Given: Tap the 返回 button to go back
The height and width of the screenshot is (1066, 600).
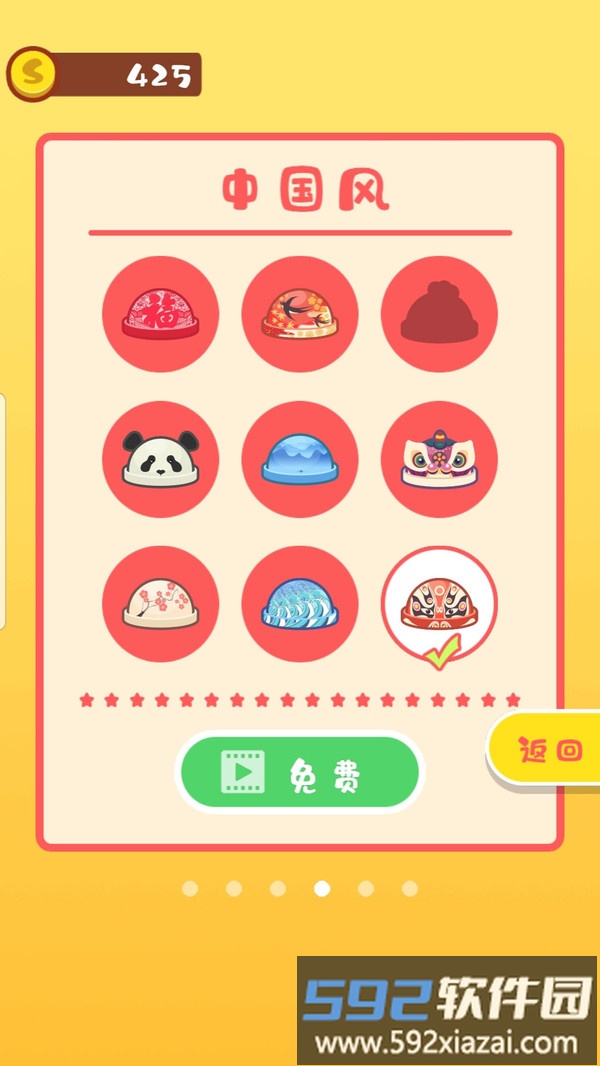Looking at the screenshot, I should (549, 751).
